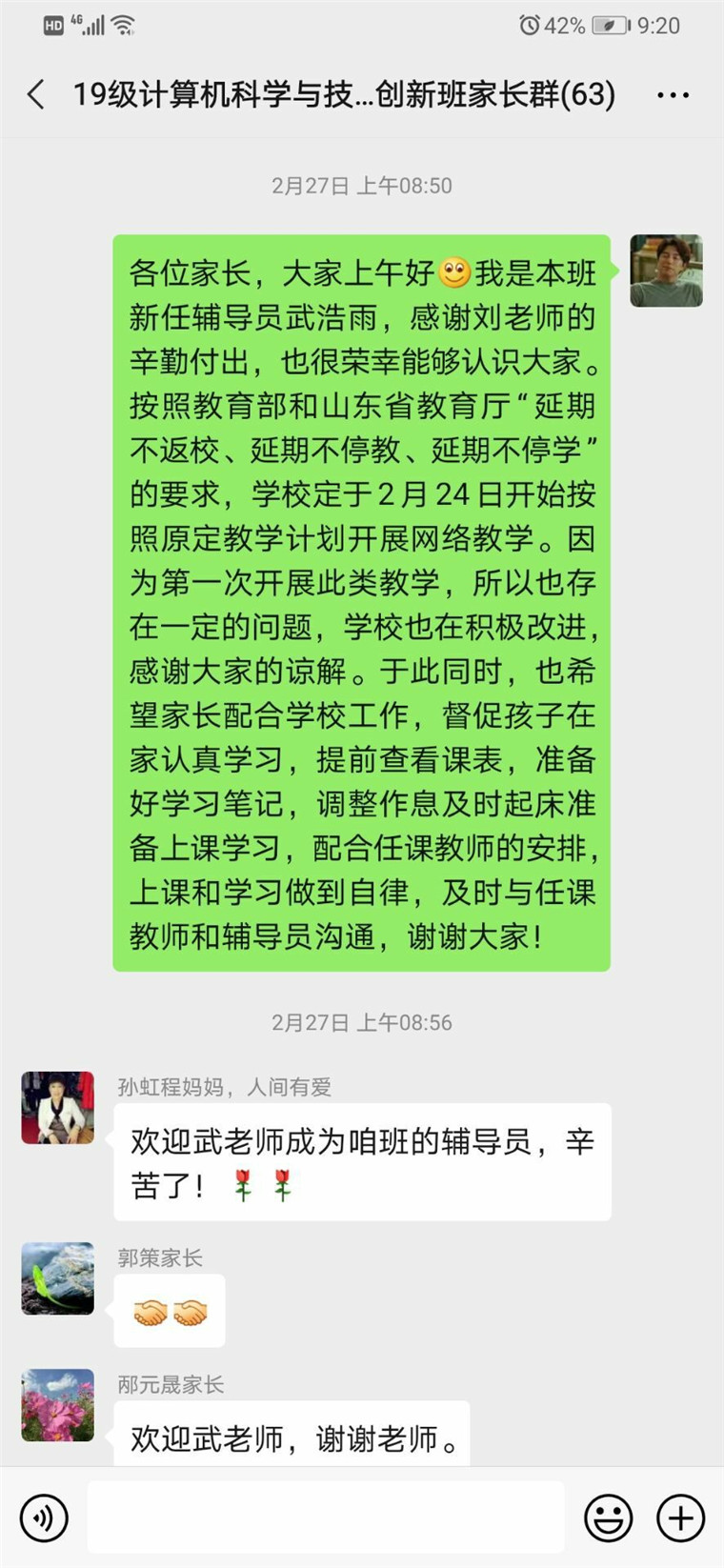Image resolution: width=724 pixels, height=1568 pixels.
Task: Open 邴元晟家长's profile avatar
Action: pyautogui.click(x=58, y=1405)
